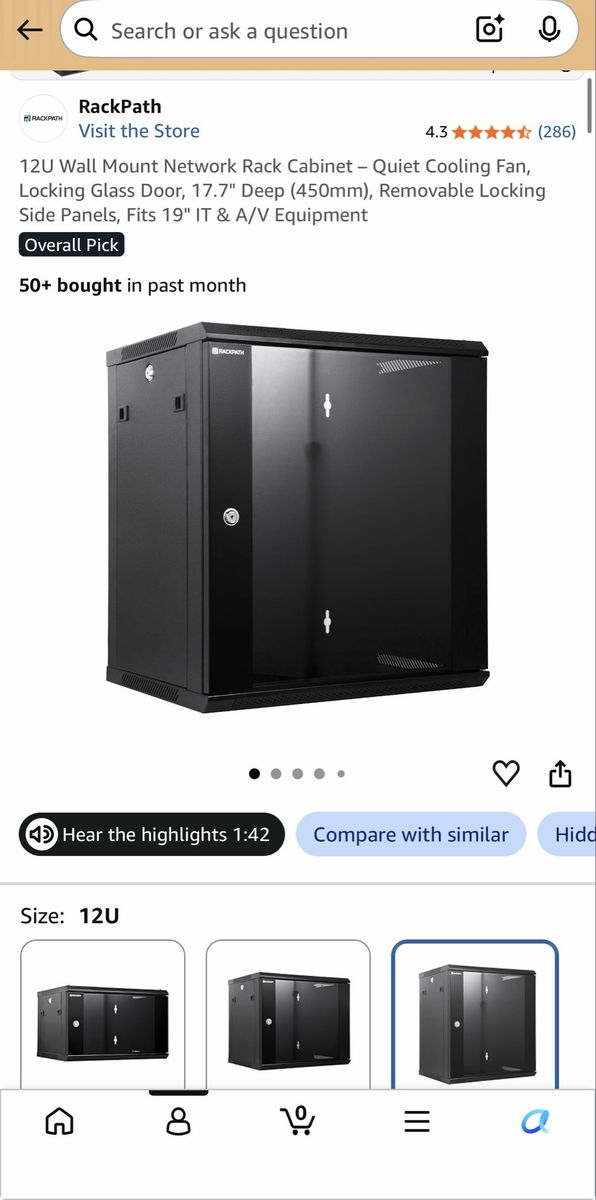Open the hamburger menu tab
The height and width of the screenshot is (1200, 596).
coord(417,1121)
